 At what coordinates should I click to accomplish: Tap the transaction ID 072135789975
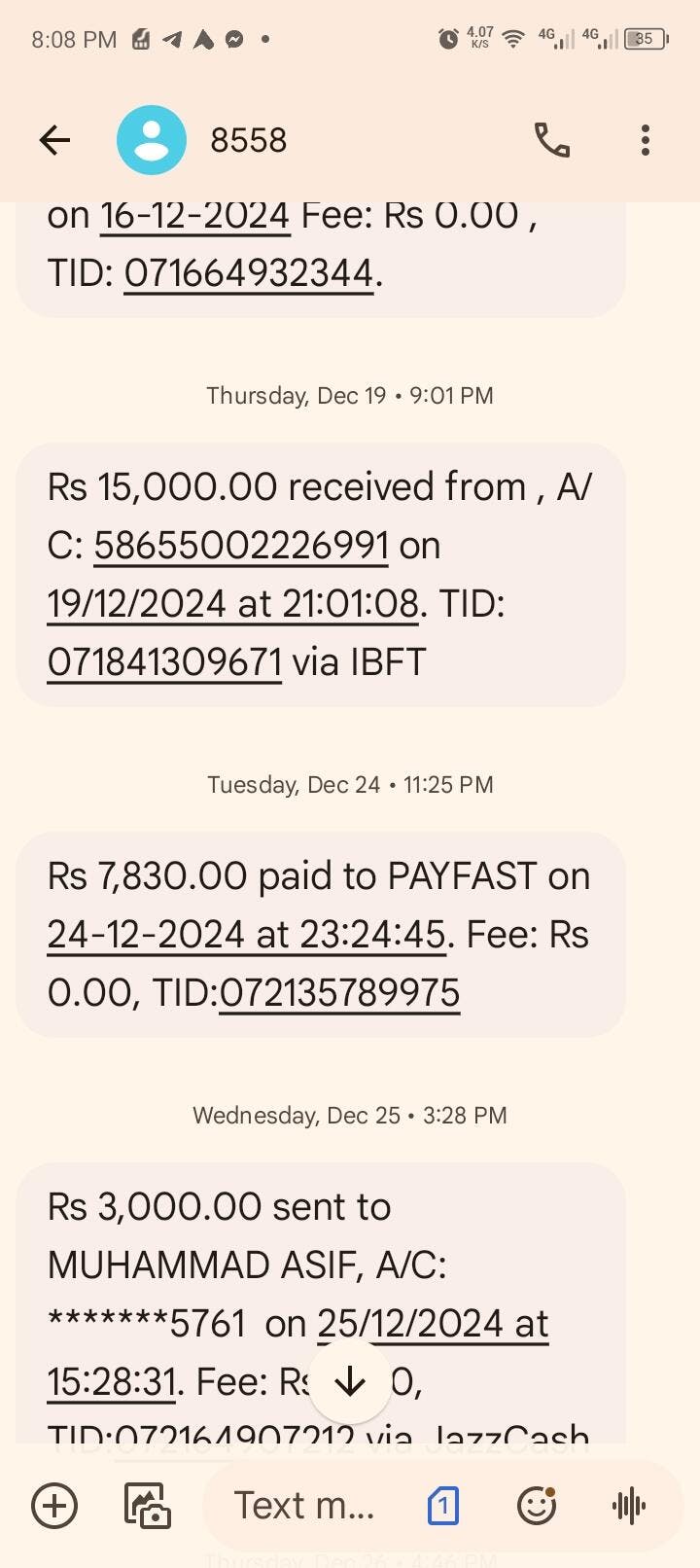click(x=339, y=993)
